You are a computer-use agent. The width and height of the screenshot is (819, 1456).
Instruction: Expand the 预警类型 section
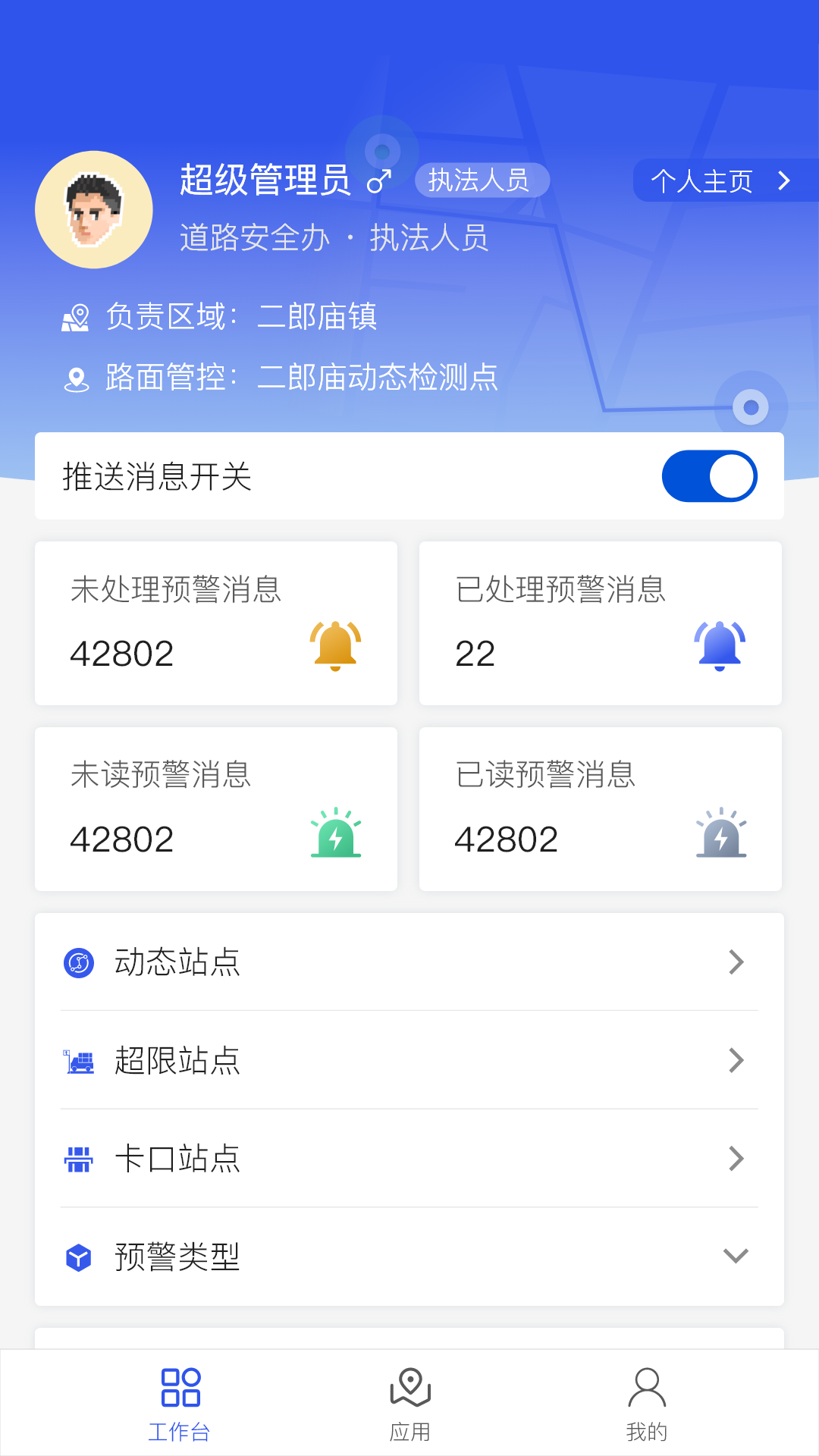[735, 1257]
